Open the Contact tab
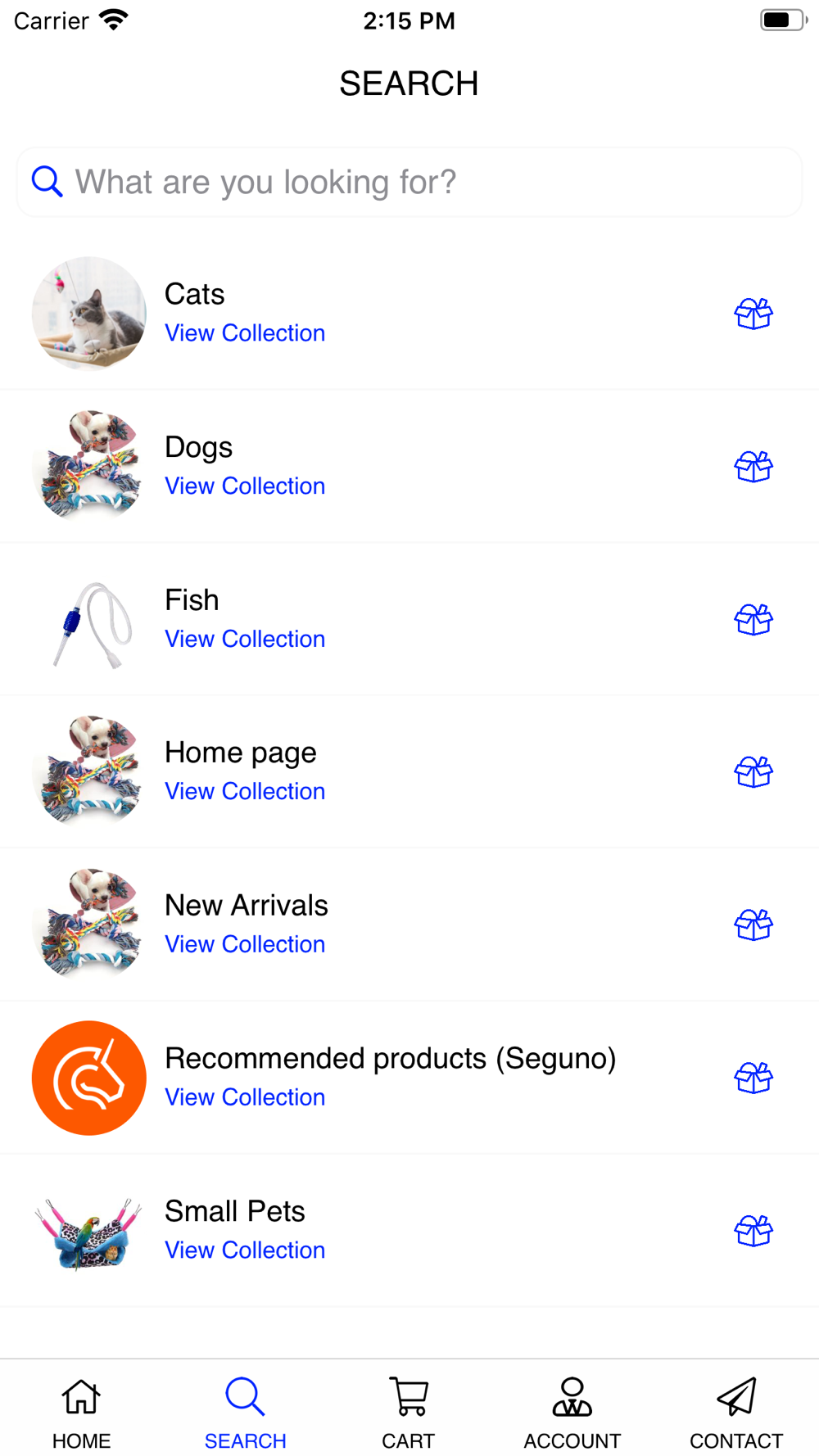The width and height of the screenshot is (819, 1456). tap(736, 1413)
